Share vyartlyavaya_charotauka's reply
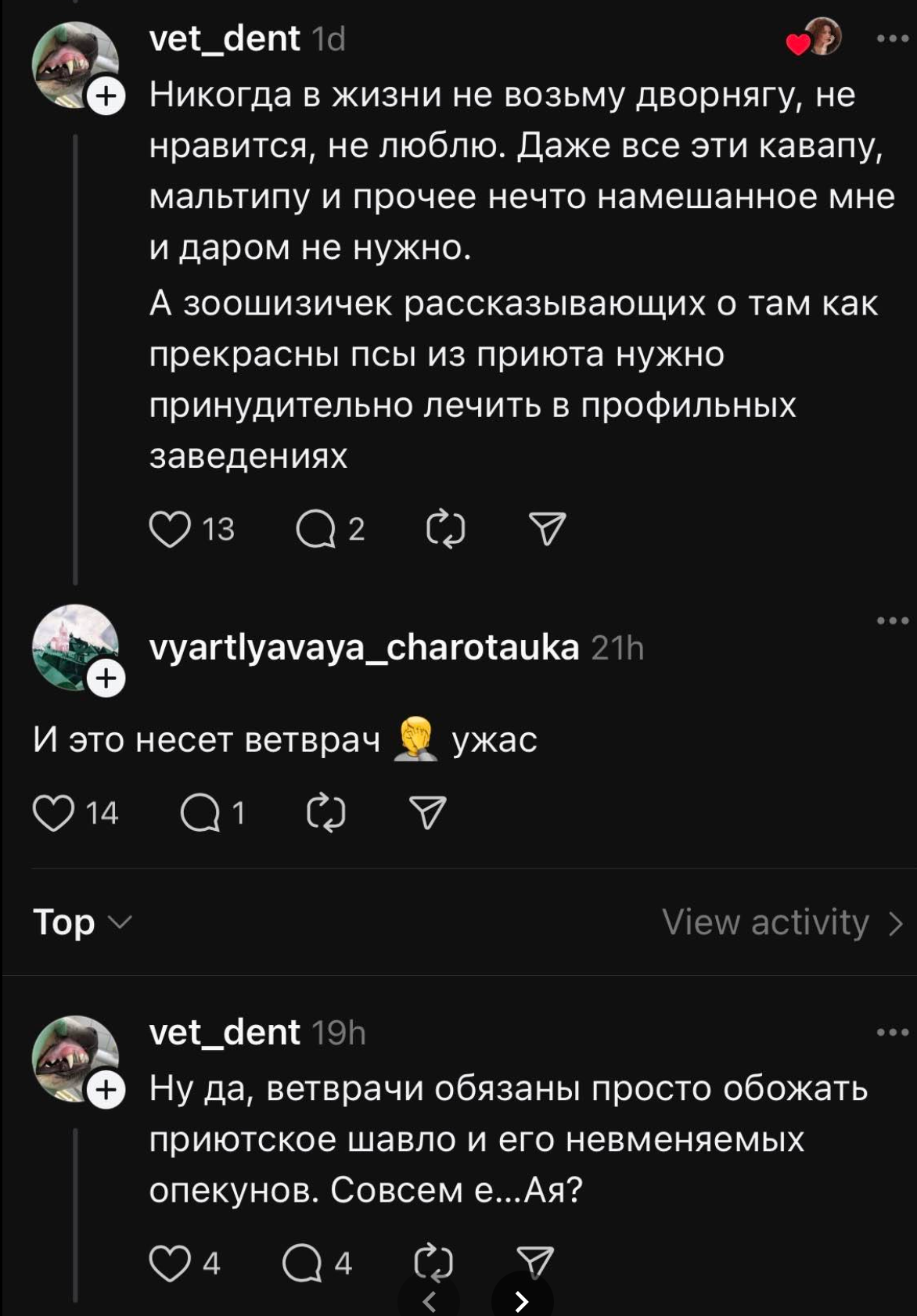Viewport: 917px width, 1316px height. point(428,813)
